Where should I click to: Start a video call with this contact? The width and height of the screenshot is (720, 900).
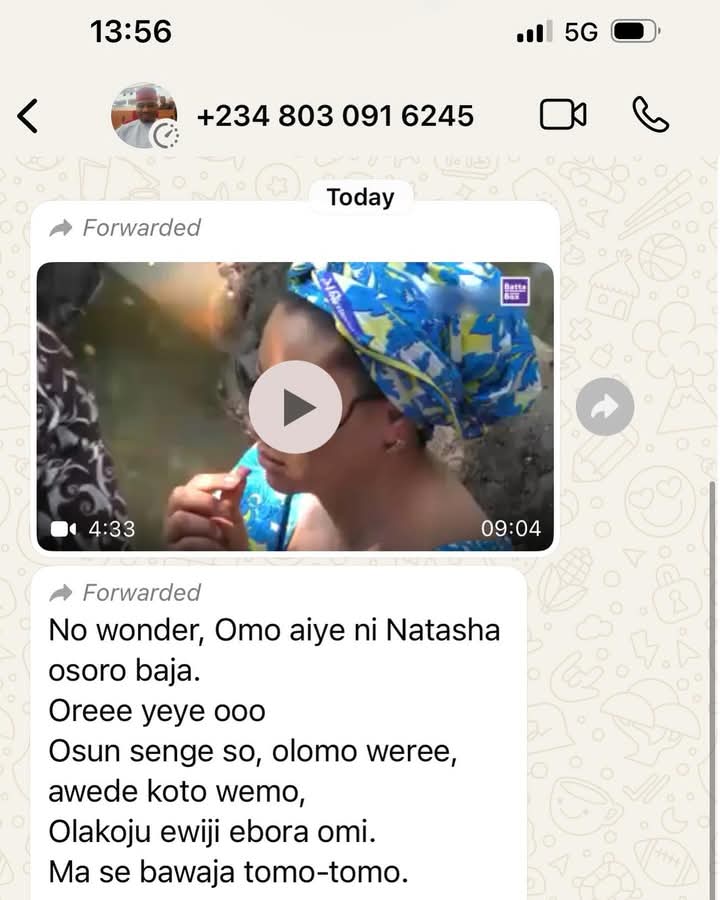point(563,115)
